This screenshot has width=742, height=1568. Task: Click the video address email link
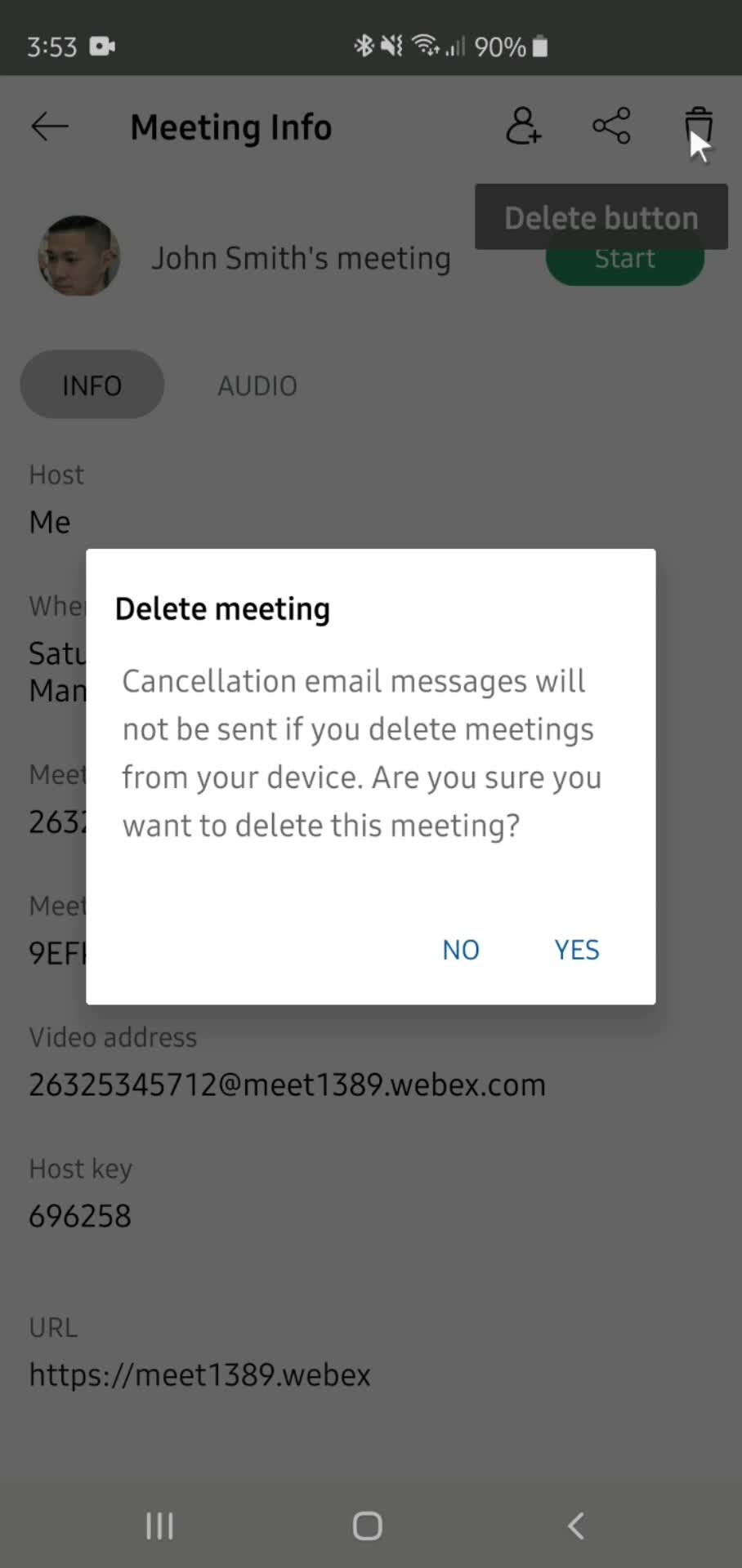pyautogui.click(x=287, y=1084)
